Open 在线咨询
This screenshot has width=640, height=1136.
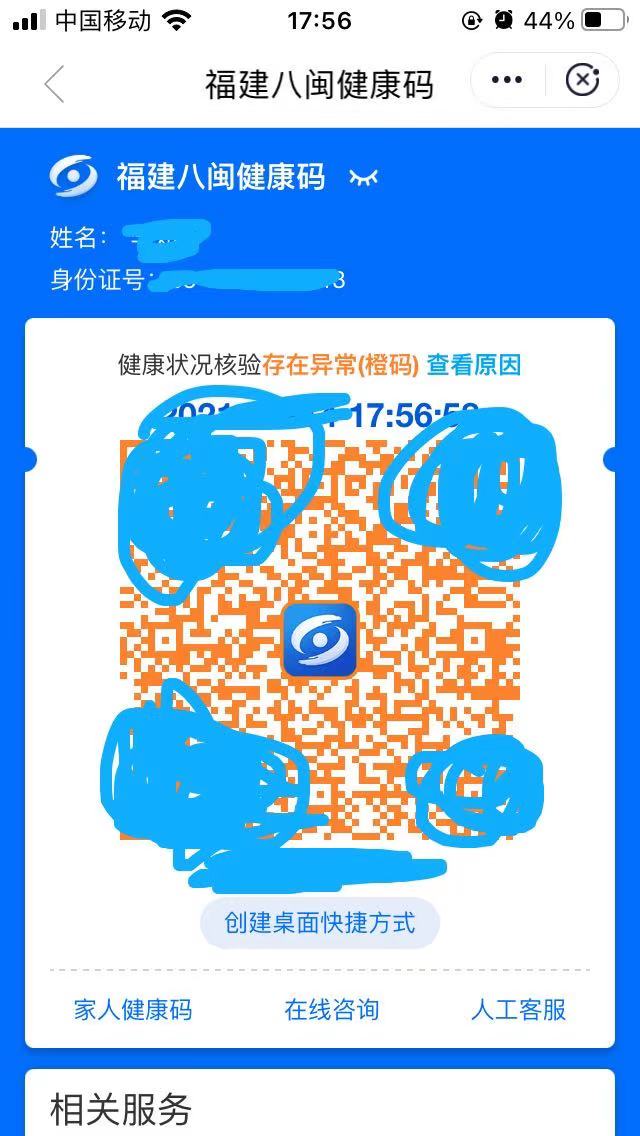332,1009
